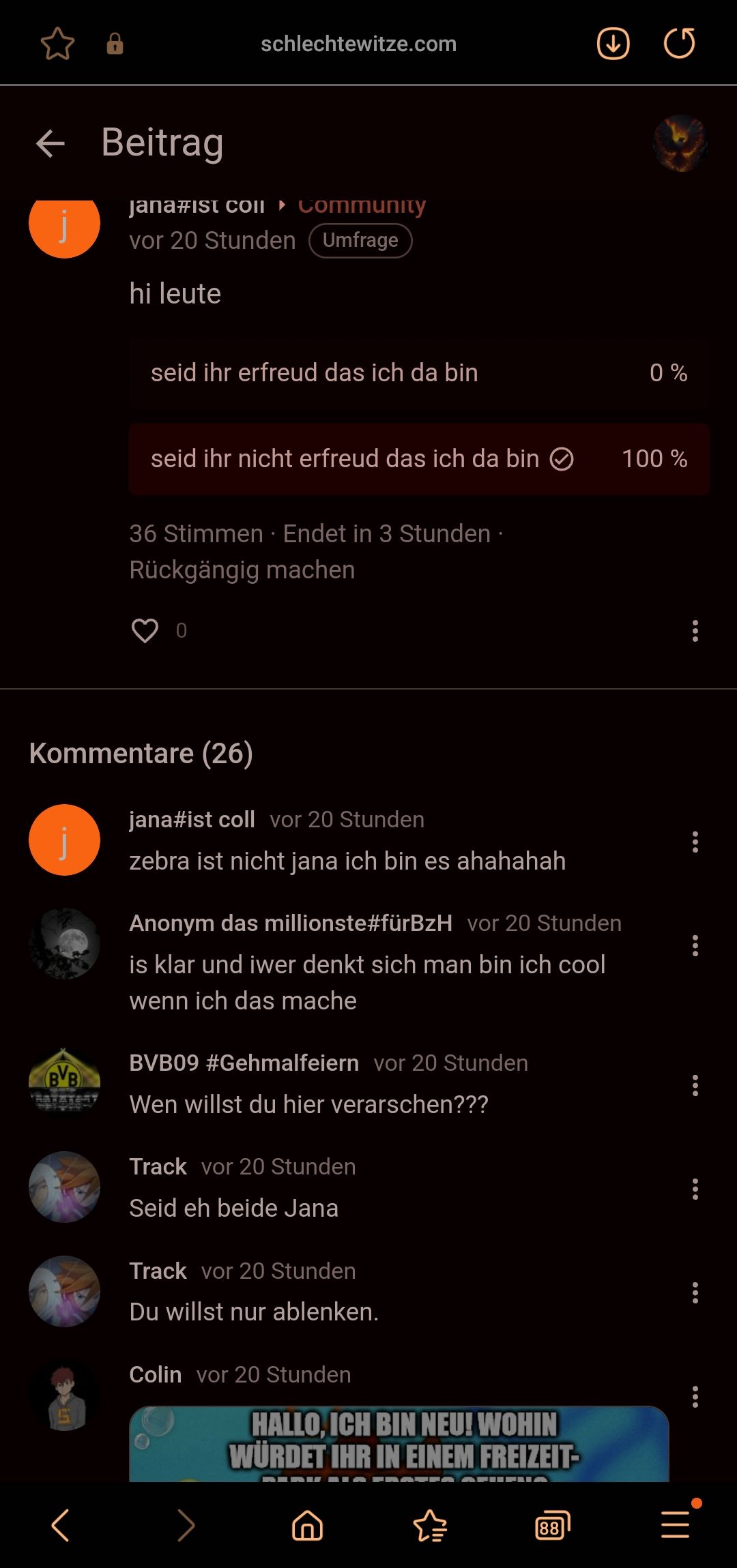Image resolution: width=737 pixels, height=1568 pixels.
Task: Open options for jana#ist coll's comment
Action: [x=695, y=842]
